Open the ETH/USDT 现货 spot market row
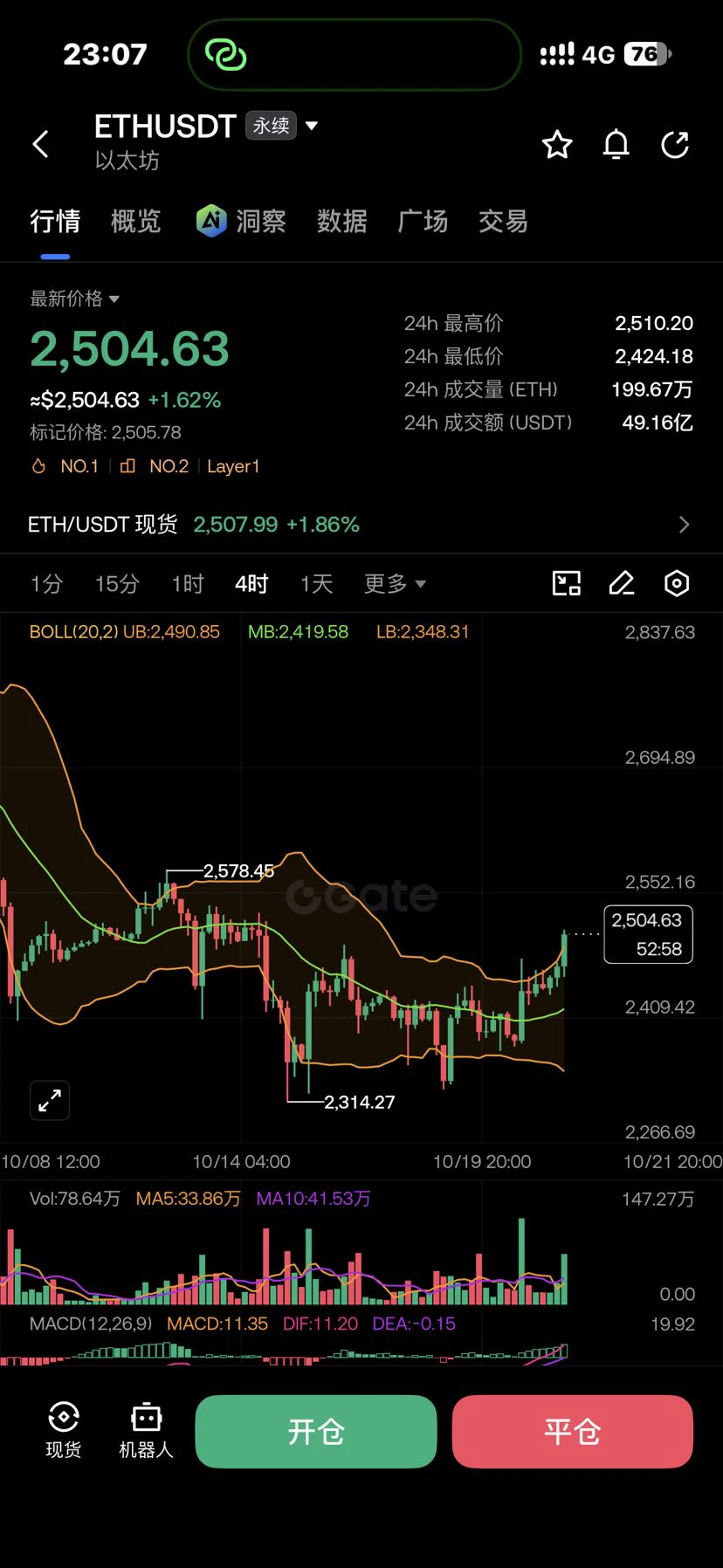This screenshot has width=723, height=1568. pyautogui.click(x=361, y=525)
